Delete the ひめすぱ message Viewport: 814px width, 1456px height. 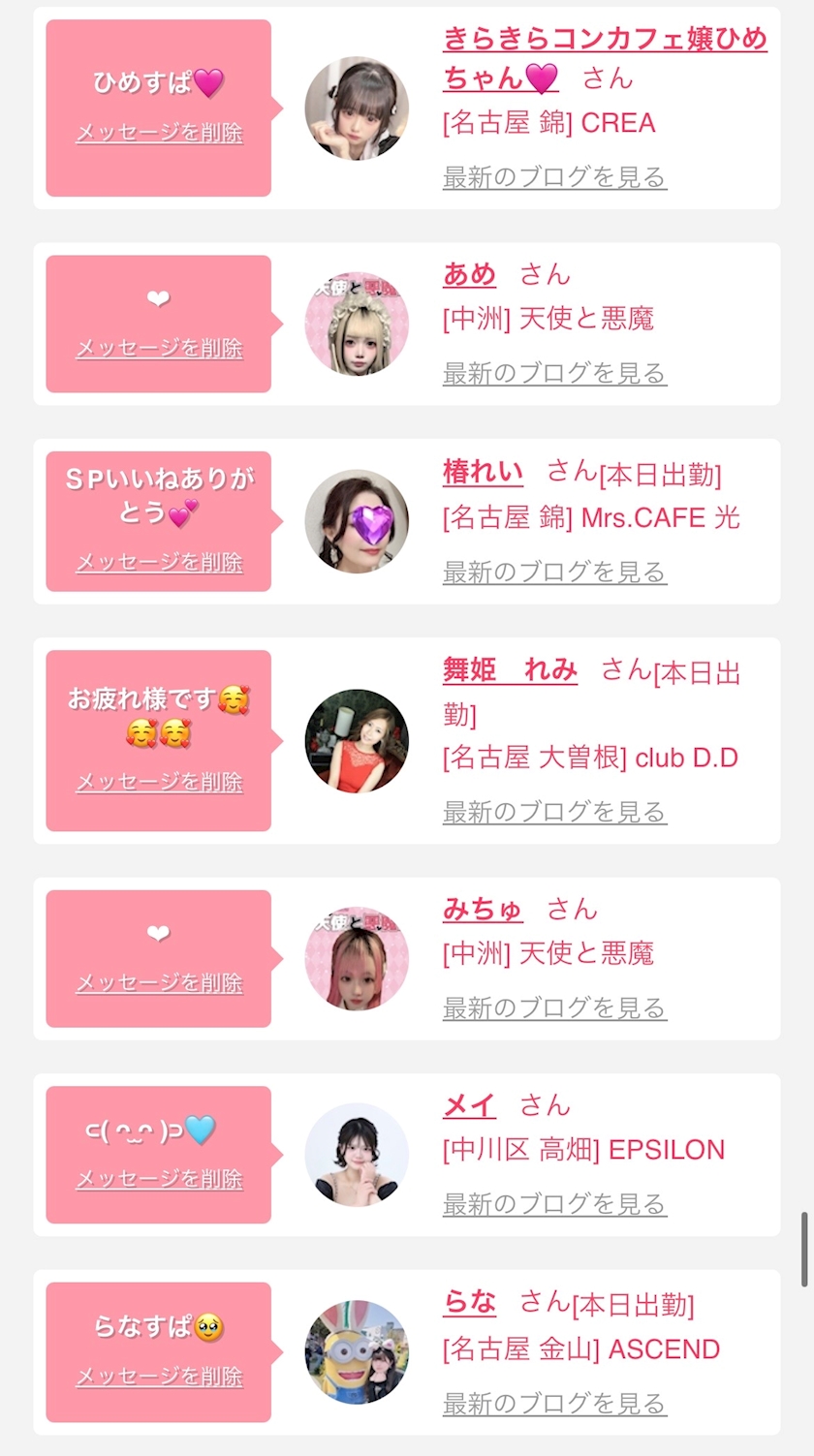coord(159,133)
